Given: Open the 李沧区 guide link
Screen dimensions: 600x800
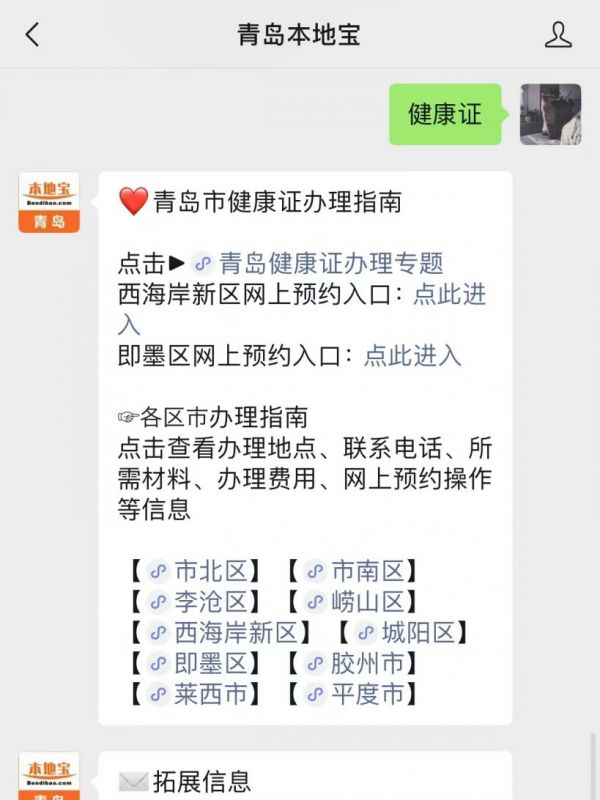Looking at the screenshot, I should coord(209,602).
